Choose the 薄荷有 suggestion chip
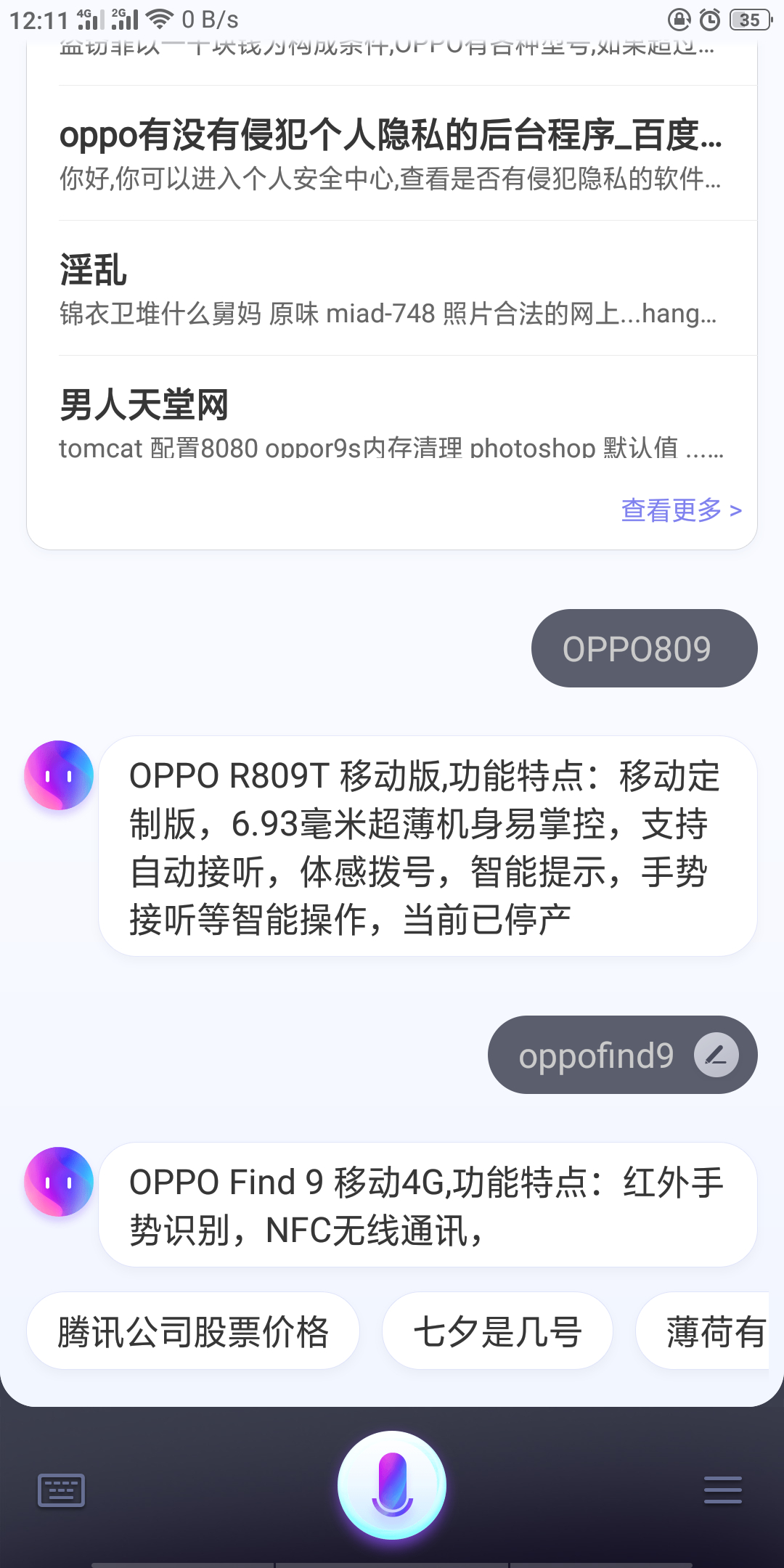 tap(703, 1331)
